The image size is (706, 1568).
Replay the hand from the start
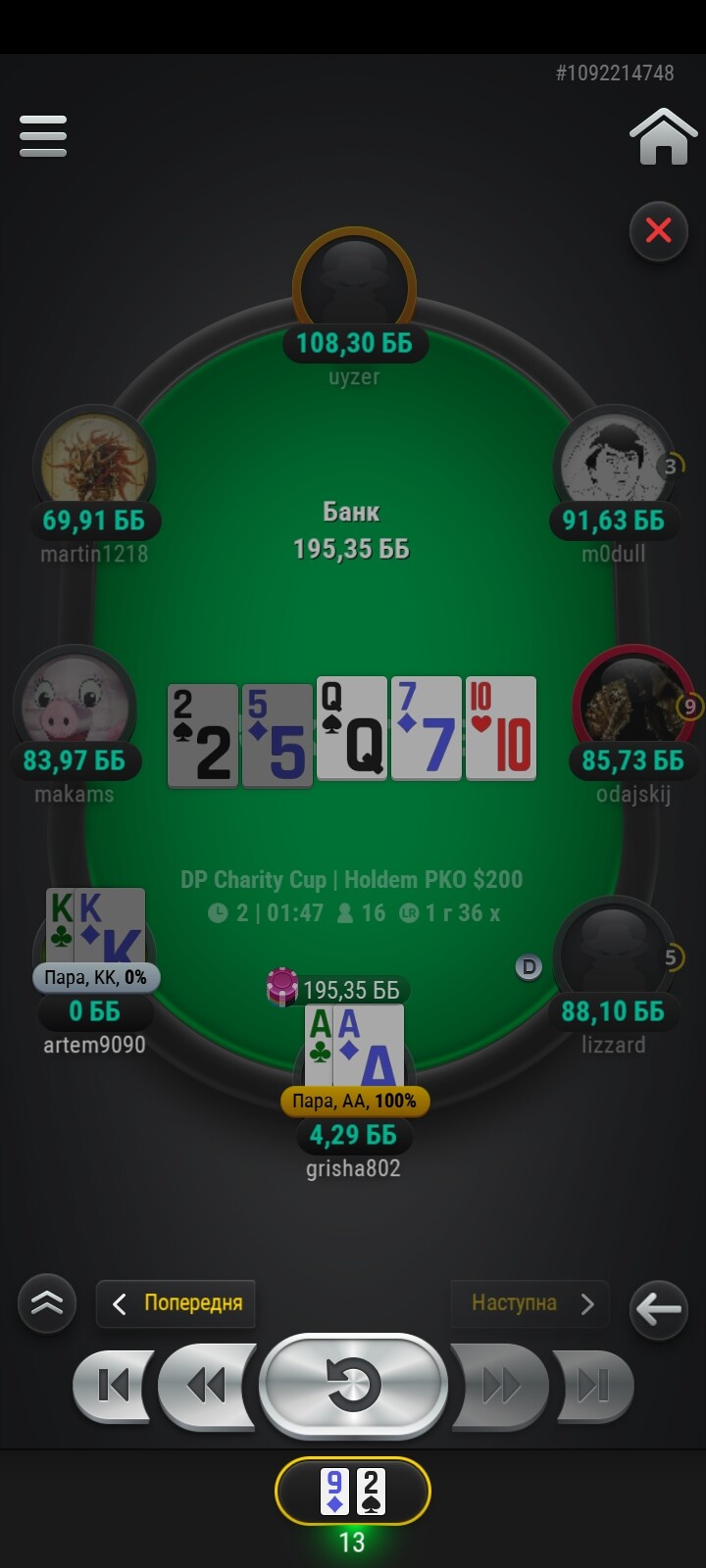click(353, 1386)
